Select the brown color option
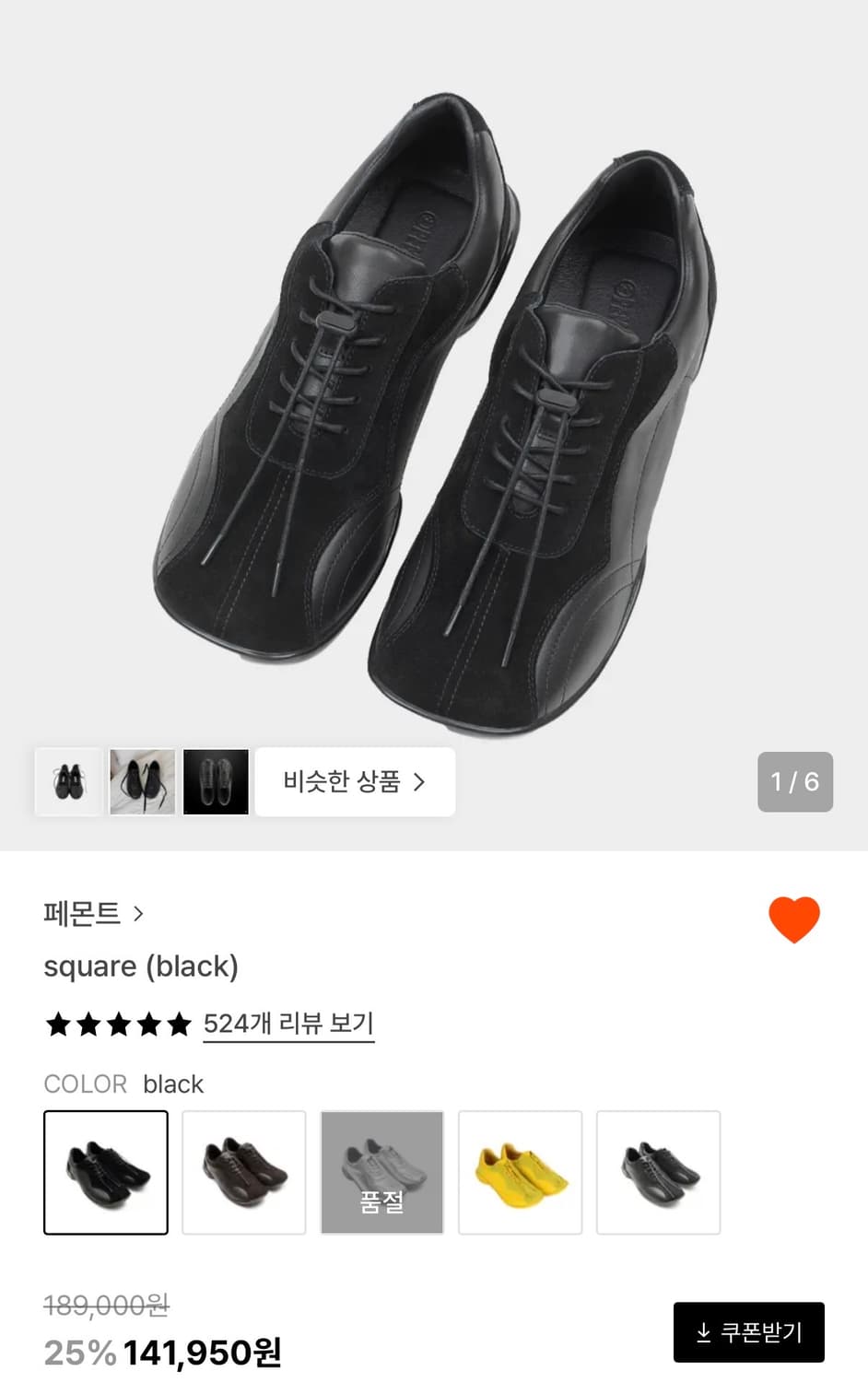Screen dimensions: 868x1382 (x=243, y=1172)
